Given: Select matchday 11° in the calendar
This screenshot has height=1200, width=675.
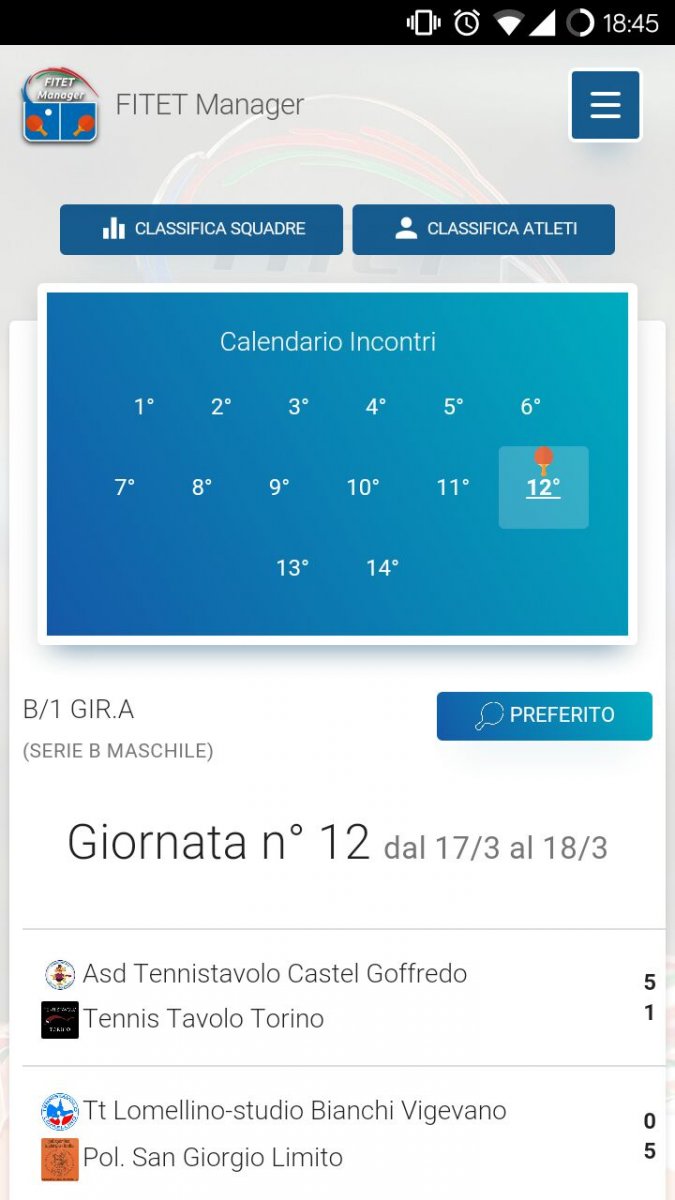Looking at the screenshot, I should tap(452, 488).
